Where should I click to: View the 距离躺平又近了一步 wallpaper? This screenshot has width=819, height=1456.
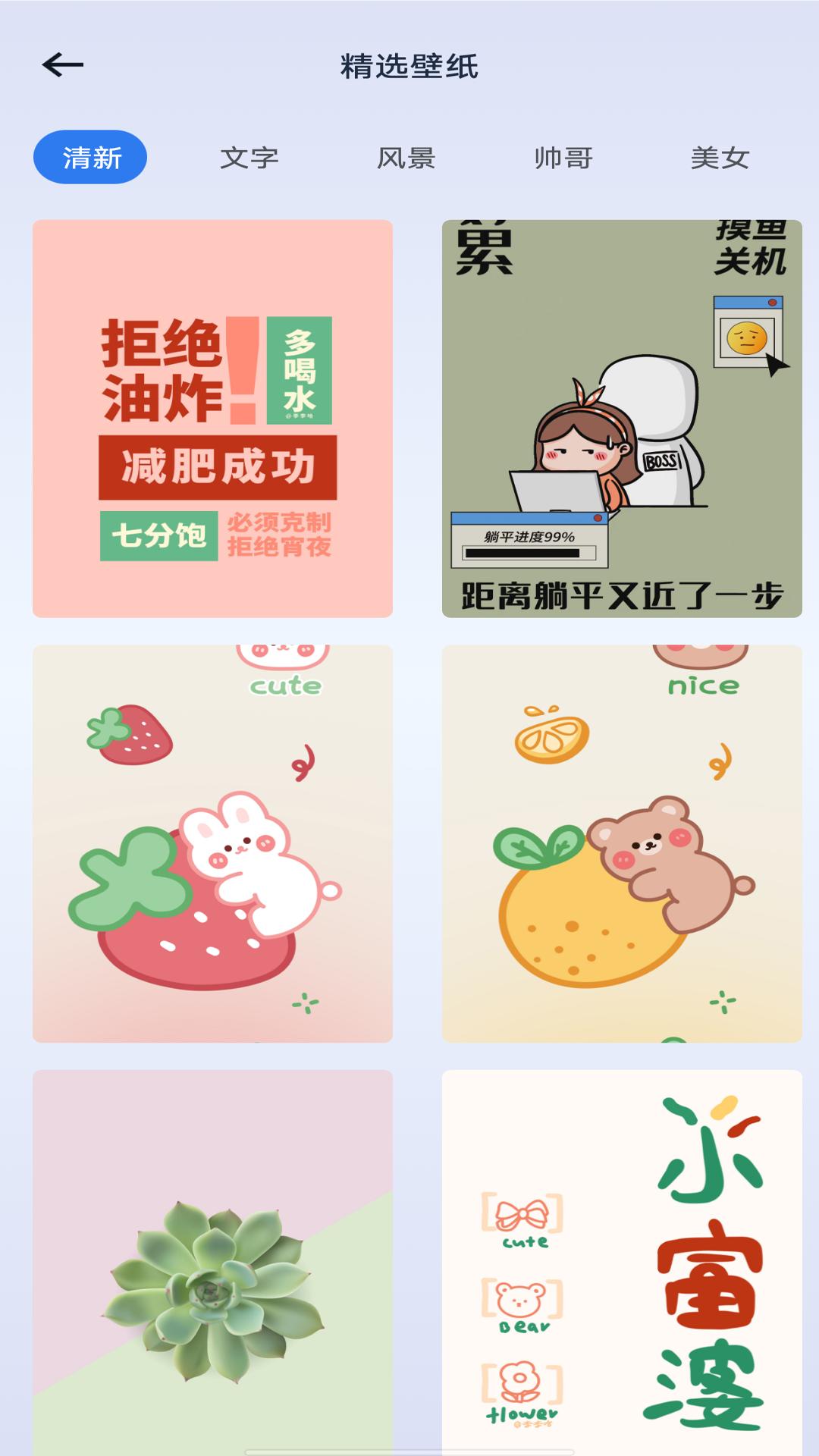click(x=622, y=419)
